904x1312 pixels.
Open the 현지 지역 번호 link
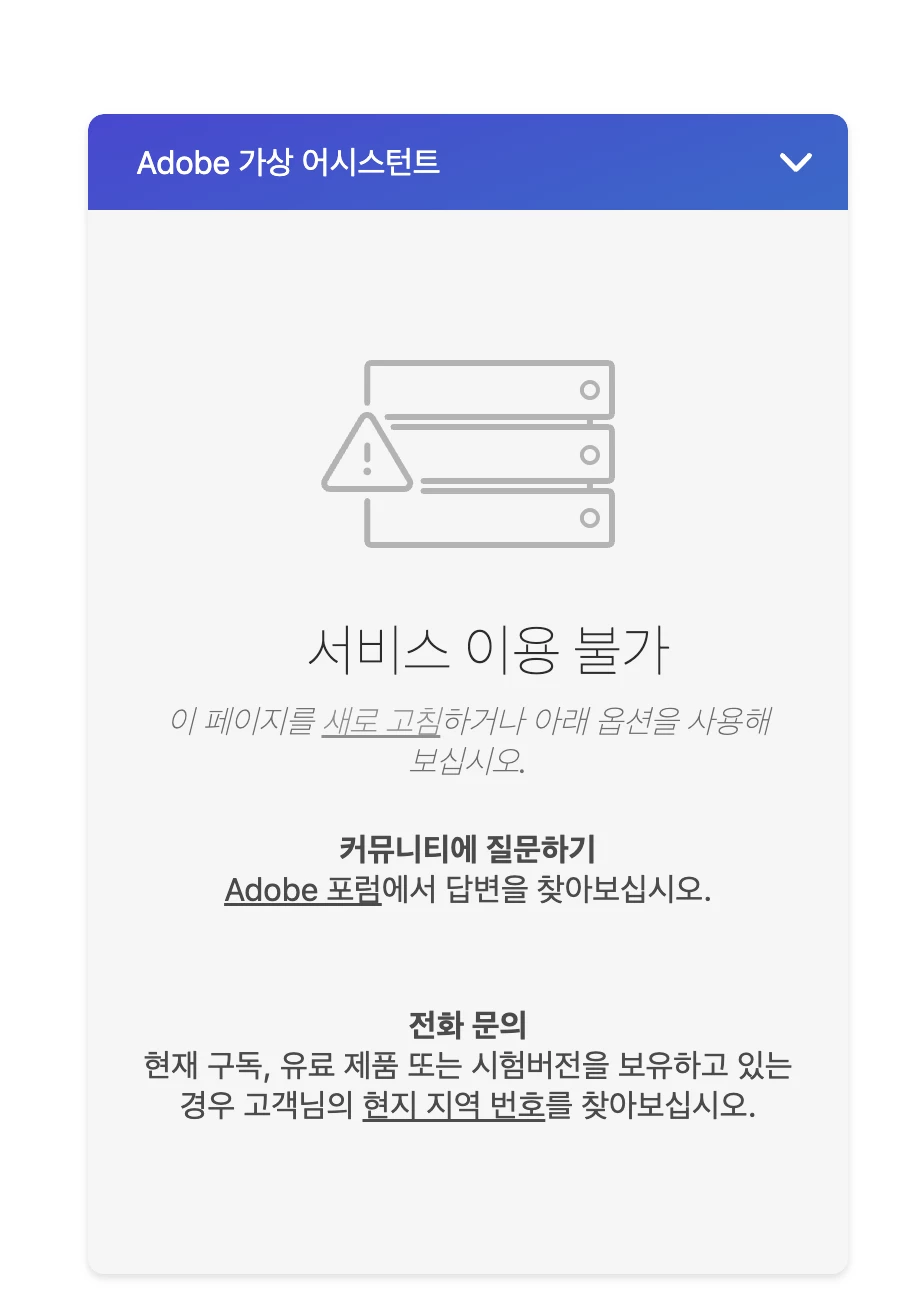click(454, 1106)
